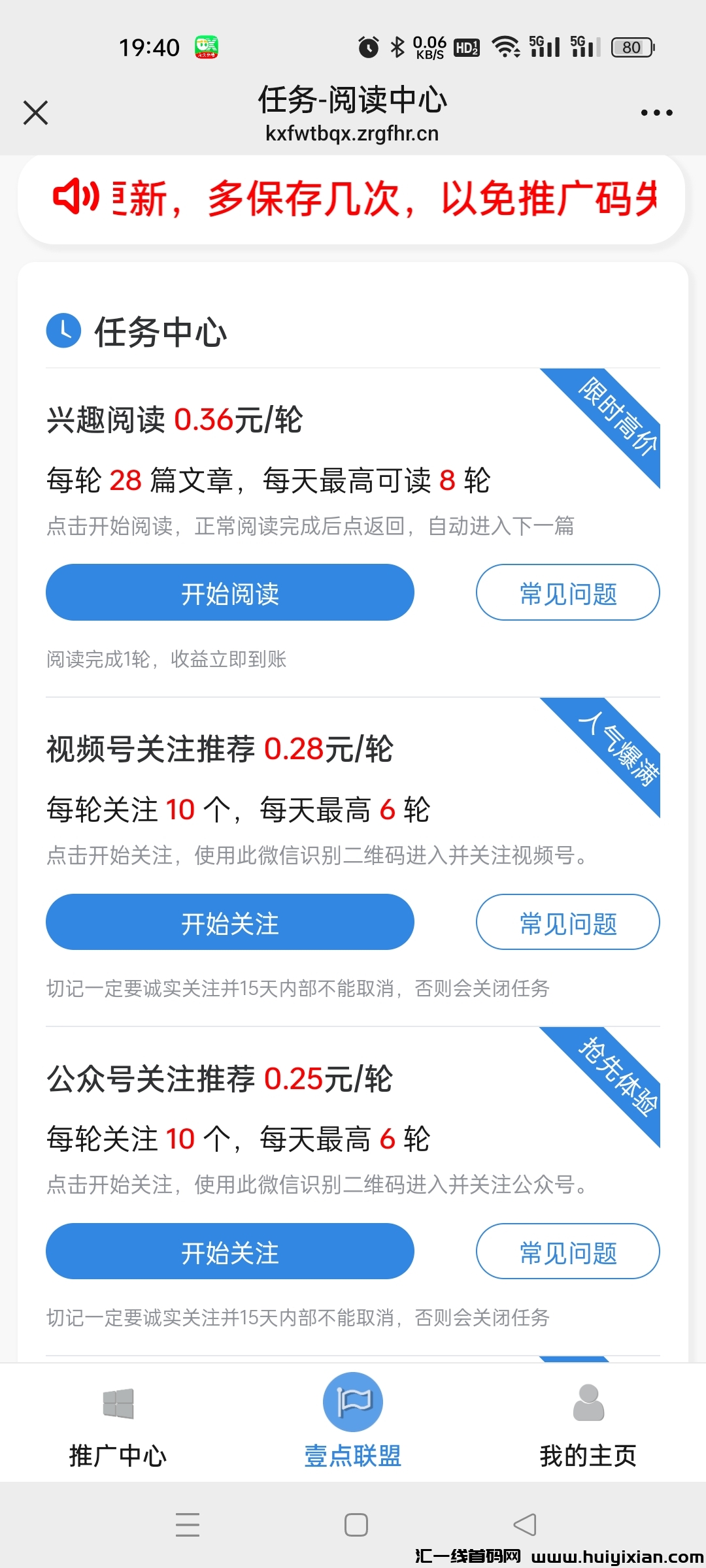Tap the 开始阅读 button

click(x=229, y=593)
